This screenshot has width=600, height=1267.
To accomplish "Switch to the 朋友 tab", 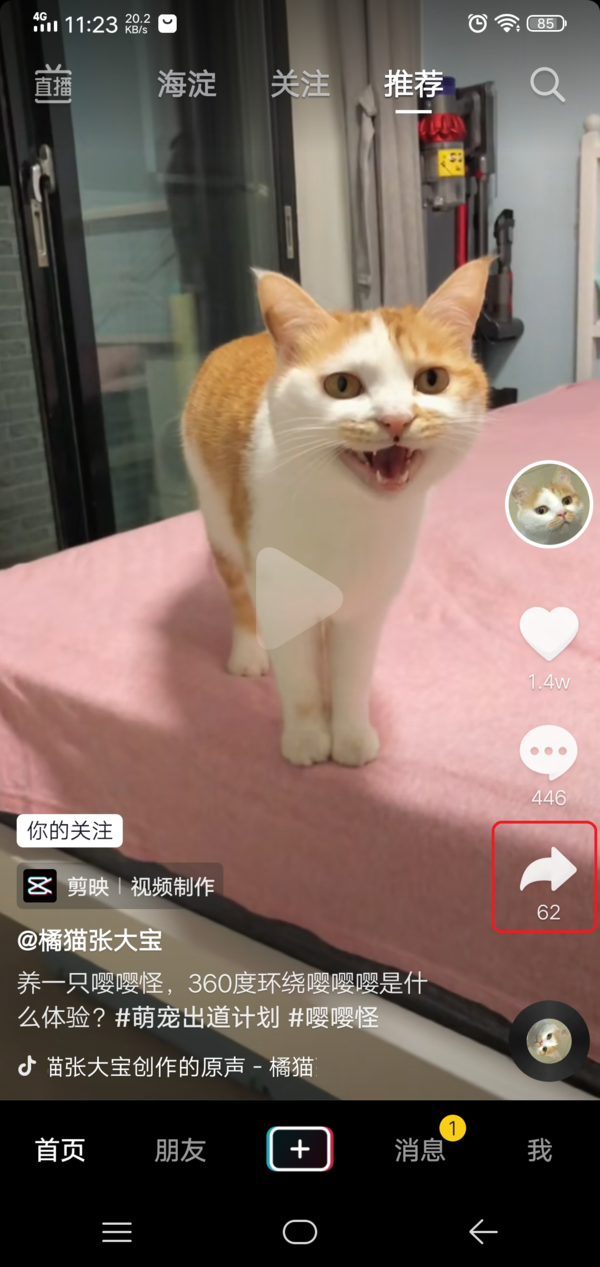I will click(x=180, y=1150).
